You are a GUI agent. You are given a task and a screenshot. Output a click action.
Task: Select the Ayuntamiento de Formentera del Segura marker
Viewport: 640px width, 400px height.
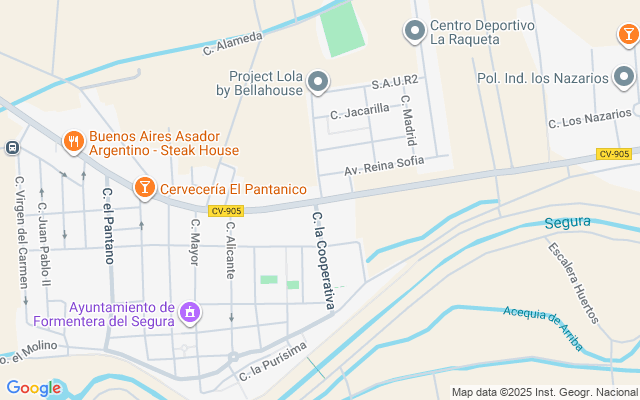[190, 314]
